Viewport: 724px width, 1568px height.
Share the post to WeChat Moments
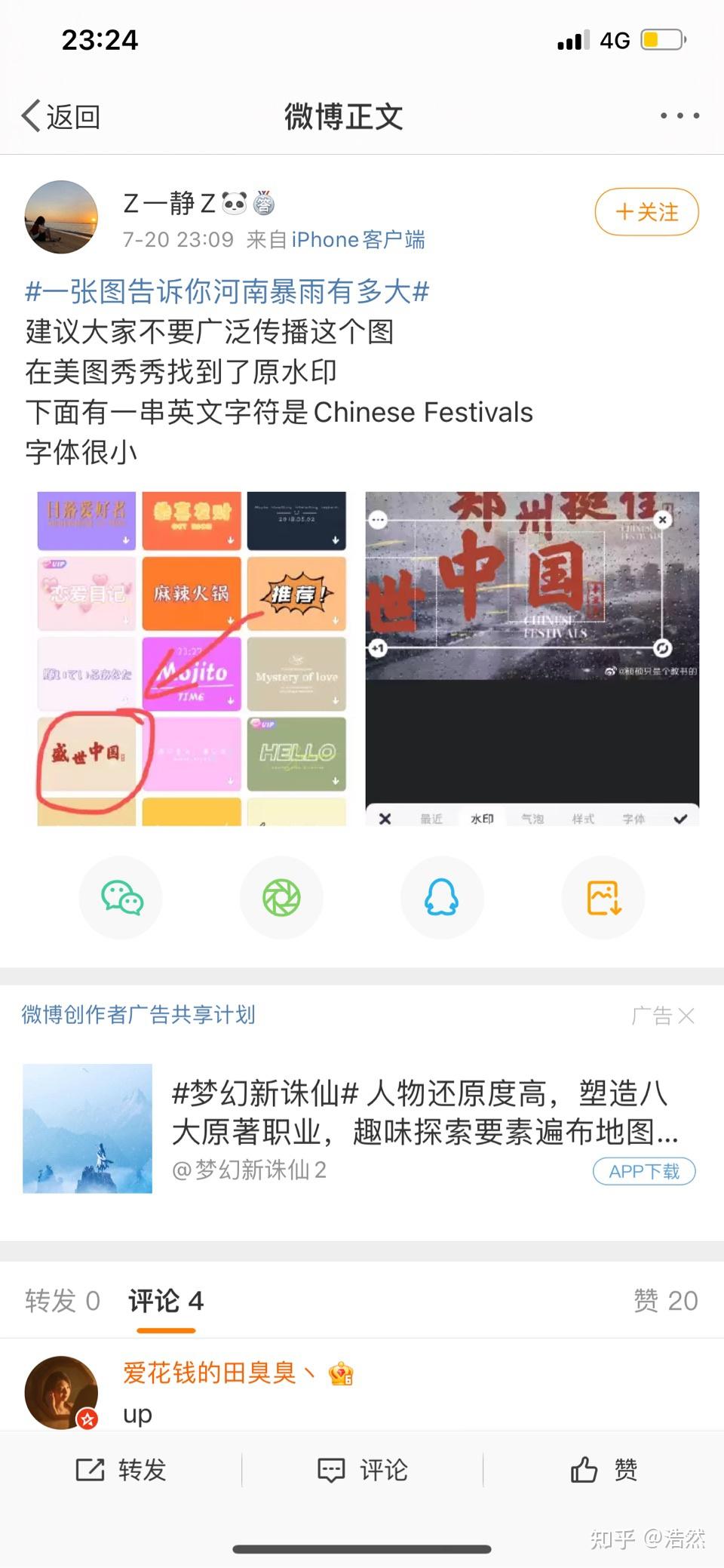click(281, 898)
